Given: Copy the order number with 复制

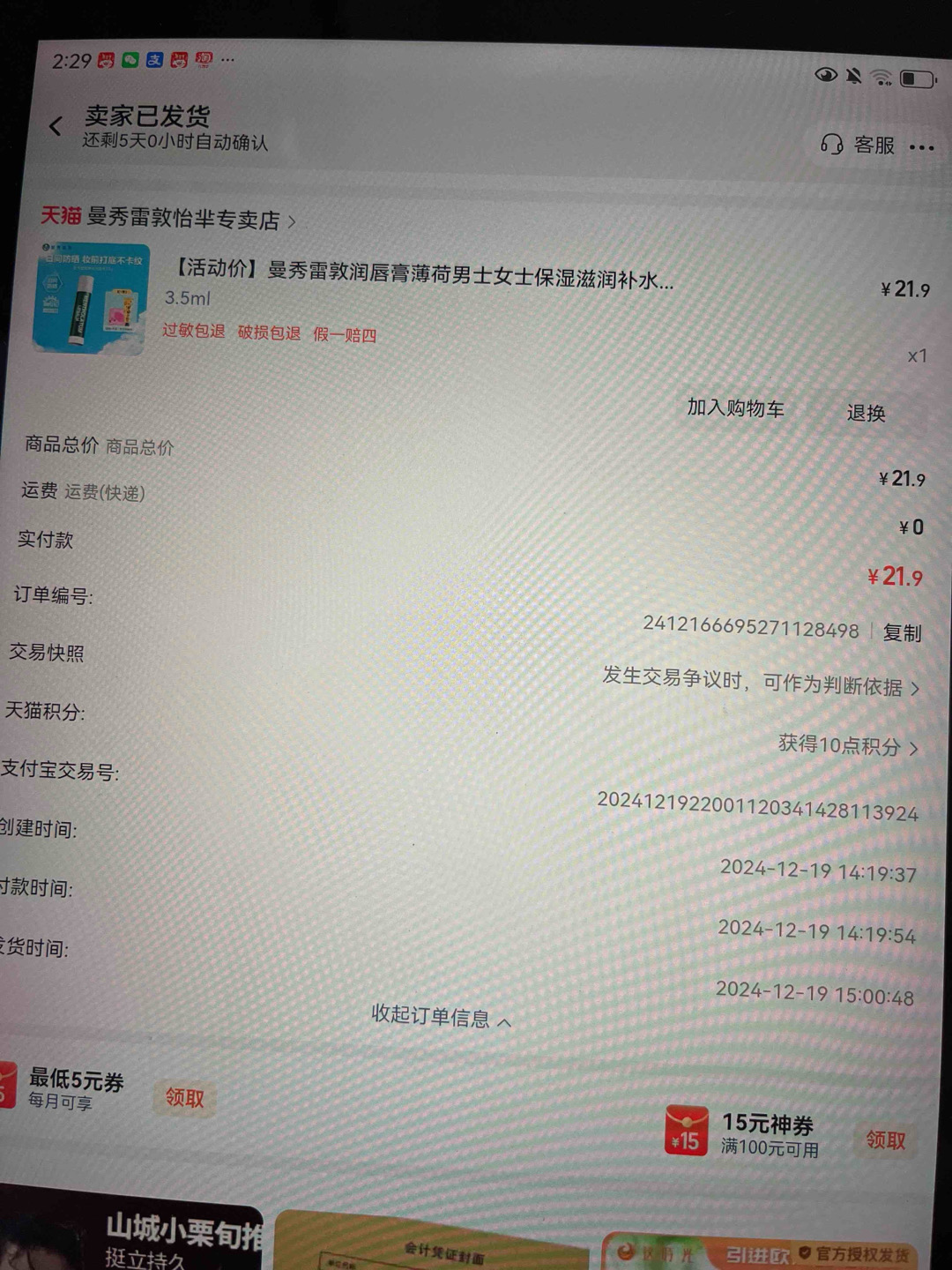Looking at the screenshot, I should 902,632.
